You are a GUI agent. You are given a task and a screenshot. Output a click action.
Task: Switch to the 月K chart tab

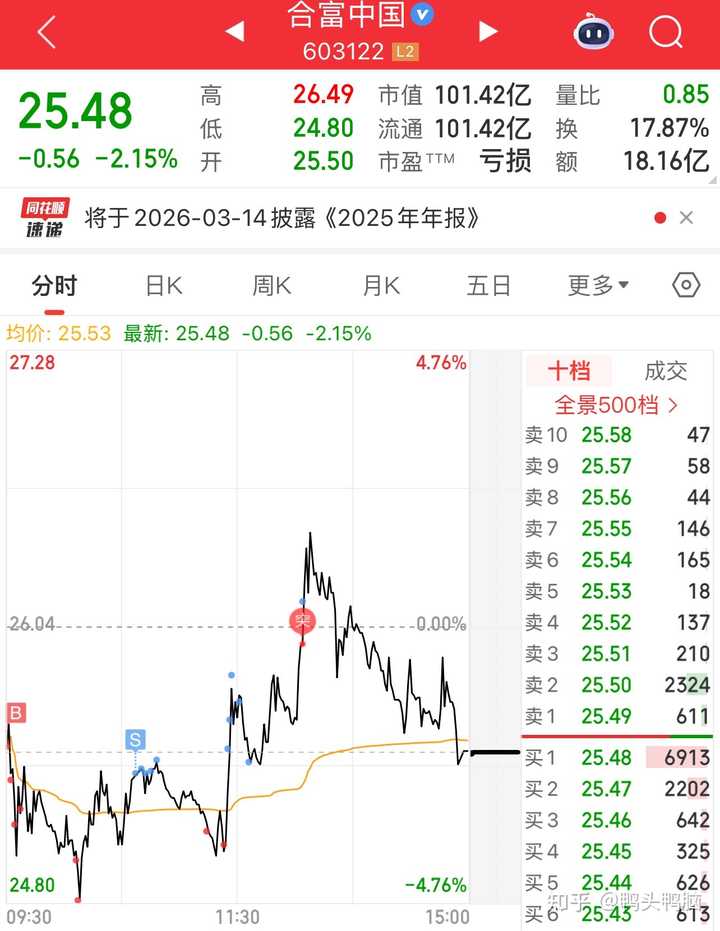(380, 286)
